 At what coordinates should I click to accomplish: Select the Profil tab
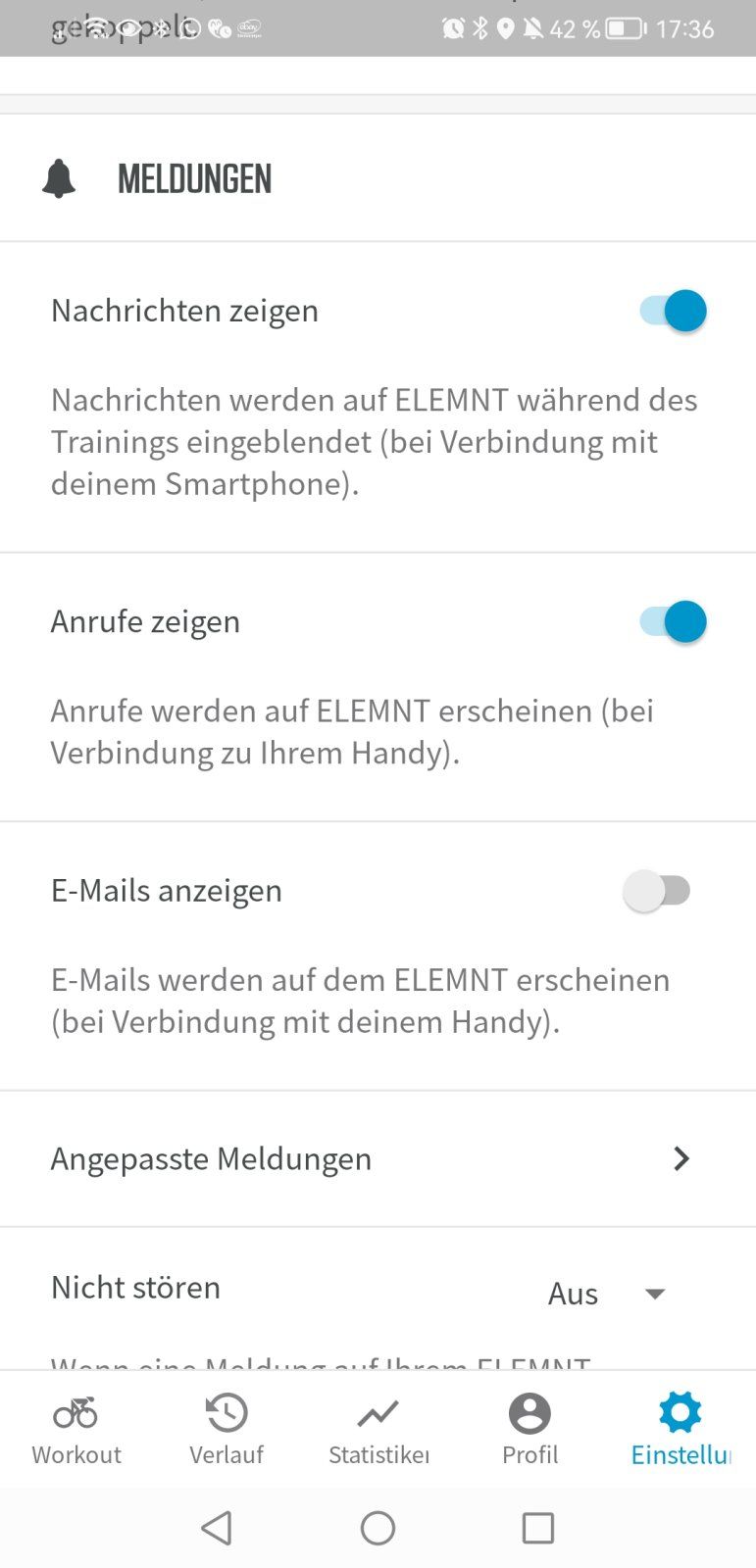click(x=529, y=1429)
